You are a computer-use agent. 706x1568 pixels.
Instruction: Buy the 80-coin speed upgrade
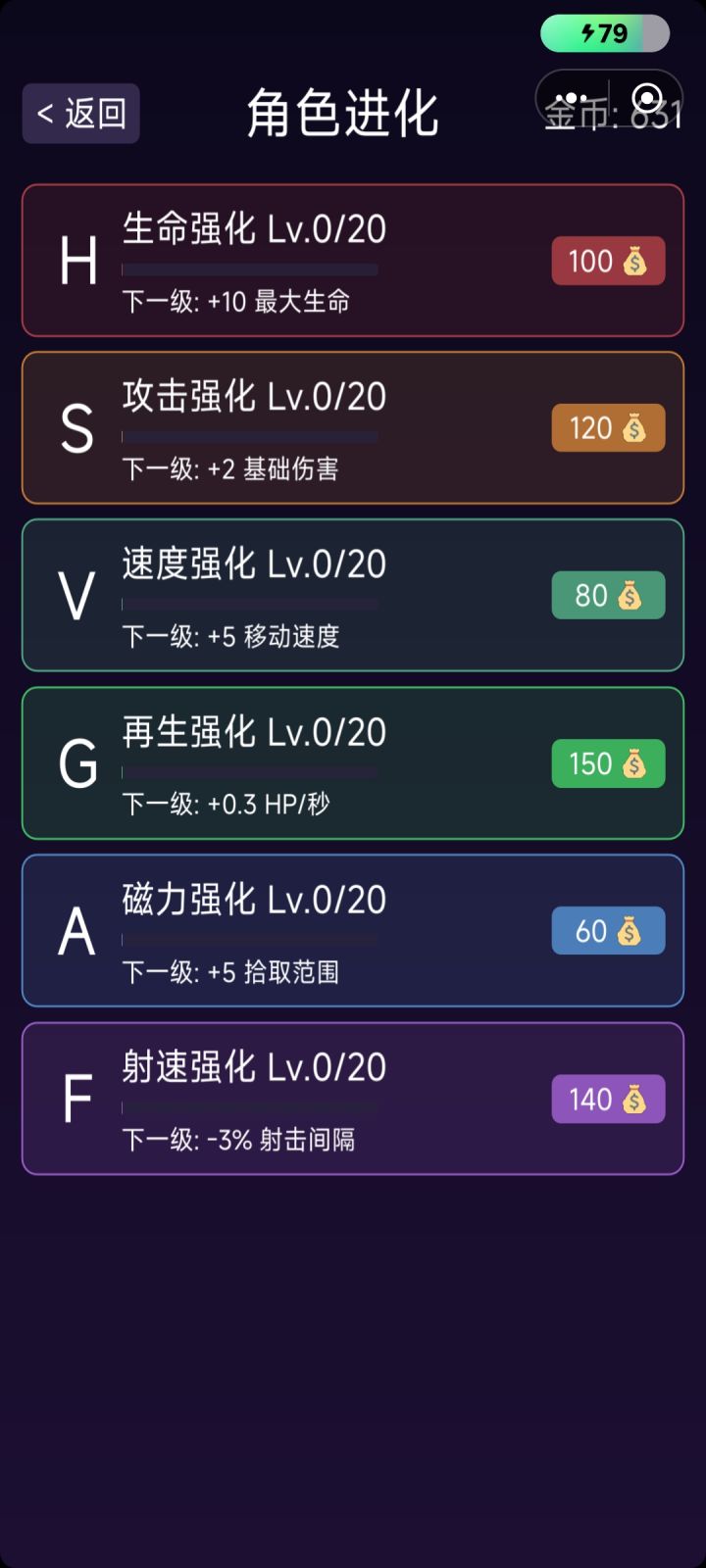(x=608, y=596)
